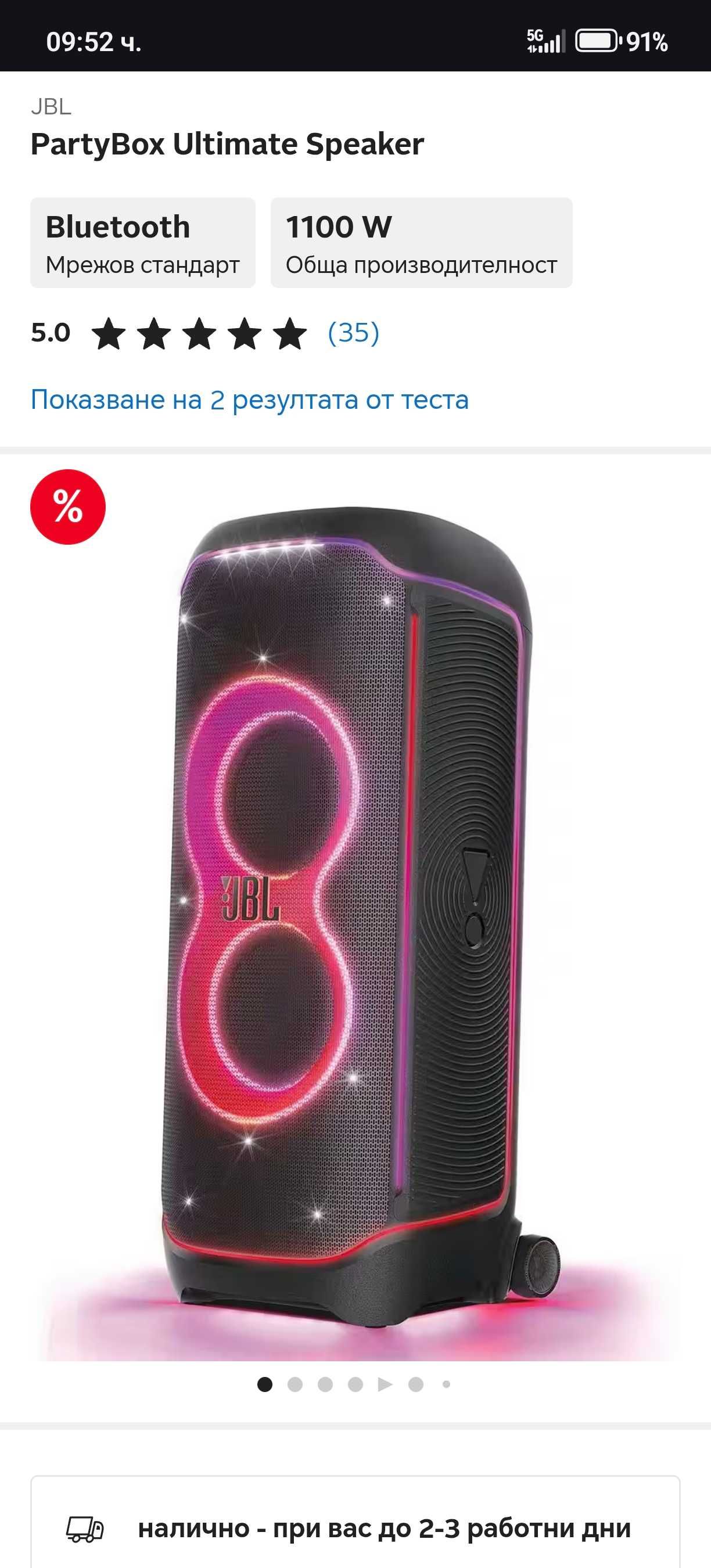Tap the red percent discount badge
Viewport: 711px width, 1568px height.
(67, 507)
